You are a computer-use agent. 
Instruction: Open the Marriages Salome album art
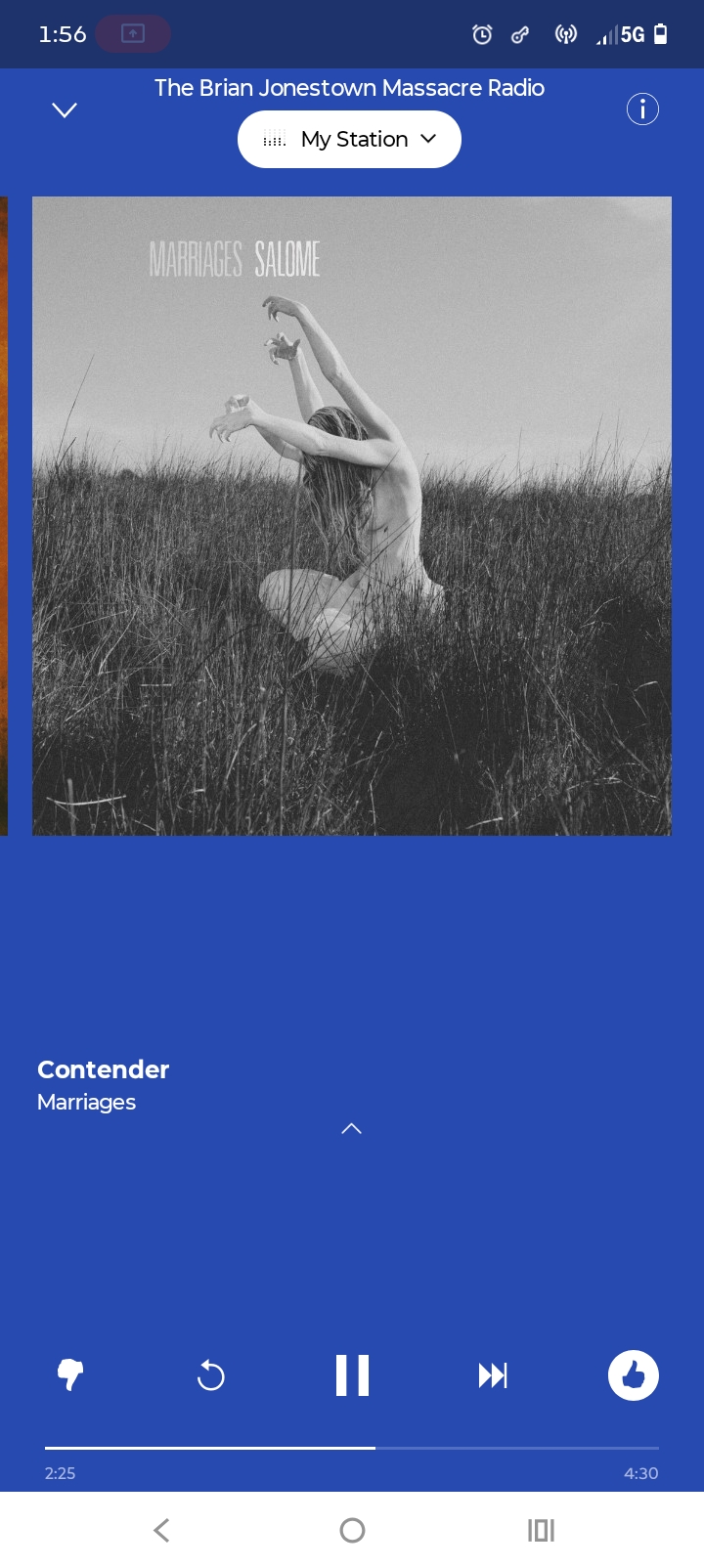point(352,516)
